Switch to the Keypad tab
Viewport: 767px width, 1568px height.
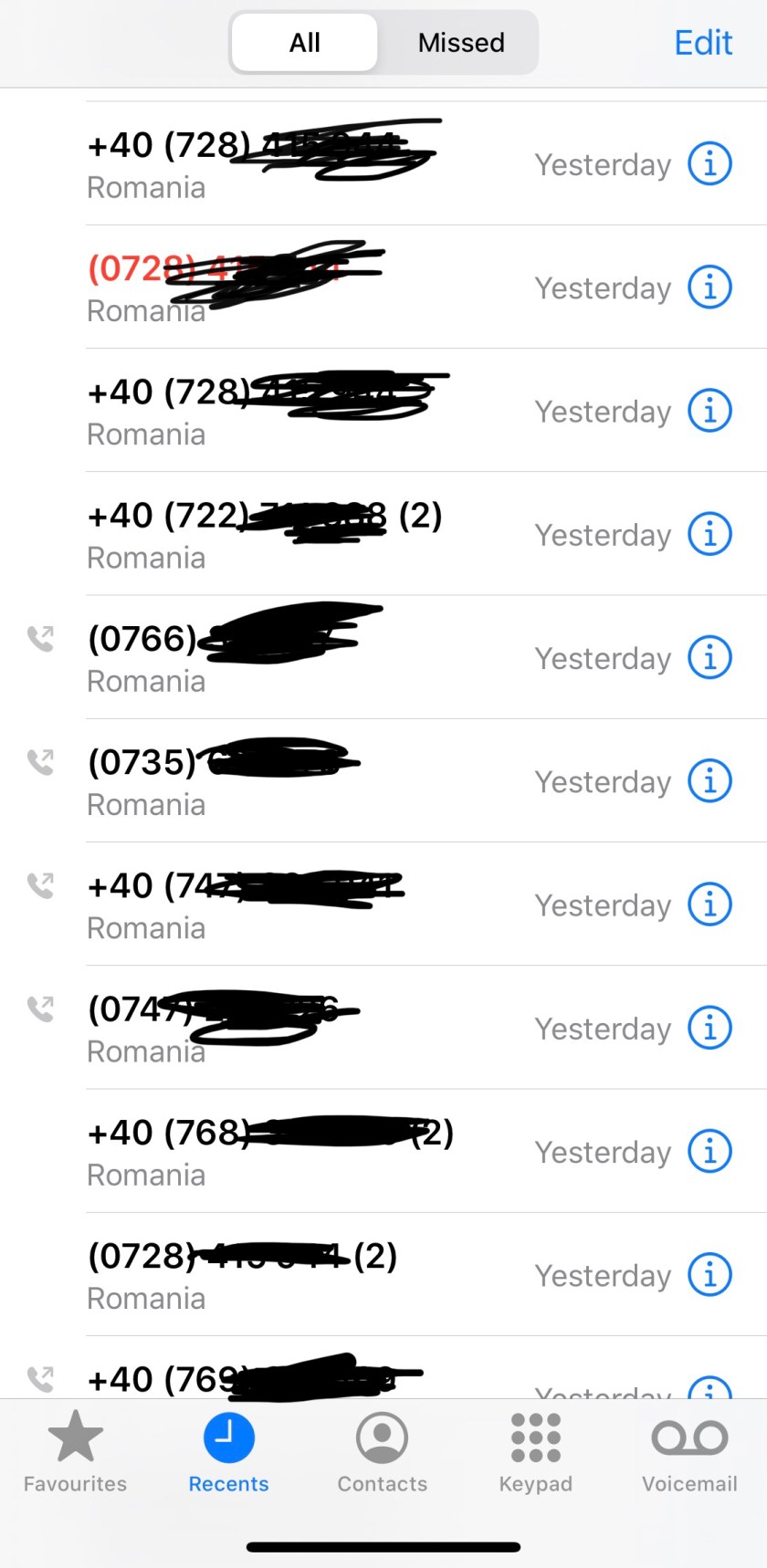(x=535, y=1451)
